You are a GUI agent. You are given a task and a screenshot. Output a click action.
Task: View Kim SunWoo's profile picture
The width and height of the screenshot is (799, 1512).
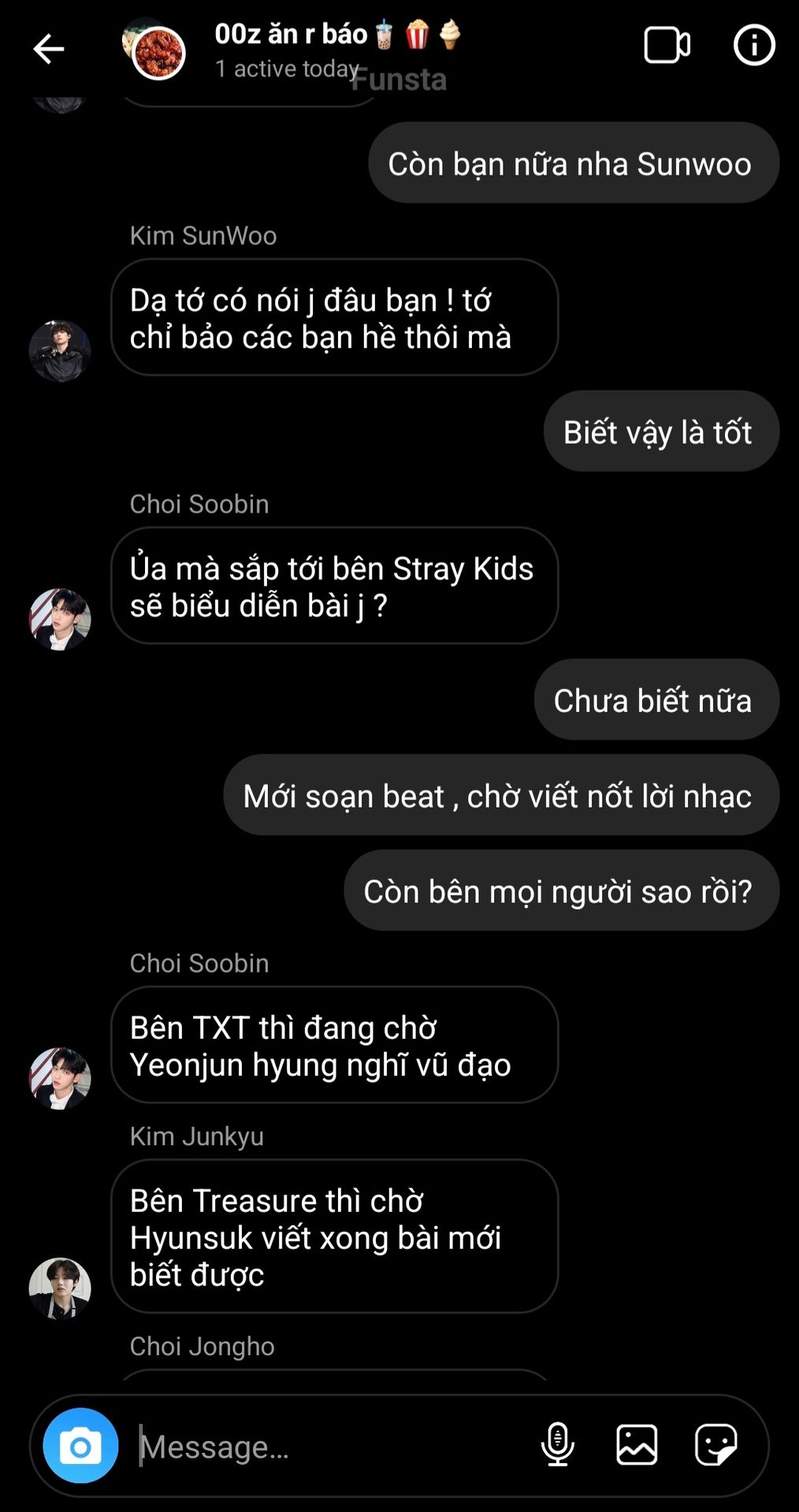tap(60, 351)
